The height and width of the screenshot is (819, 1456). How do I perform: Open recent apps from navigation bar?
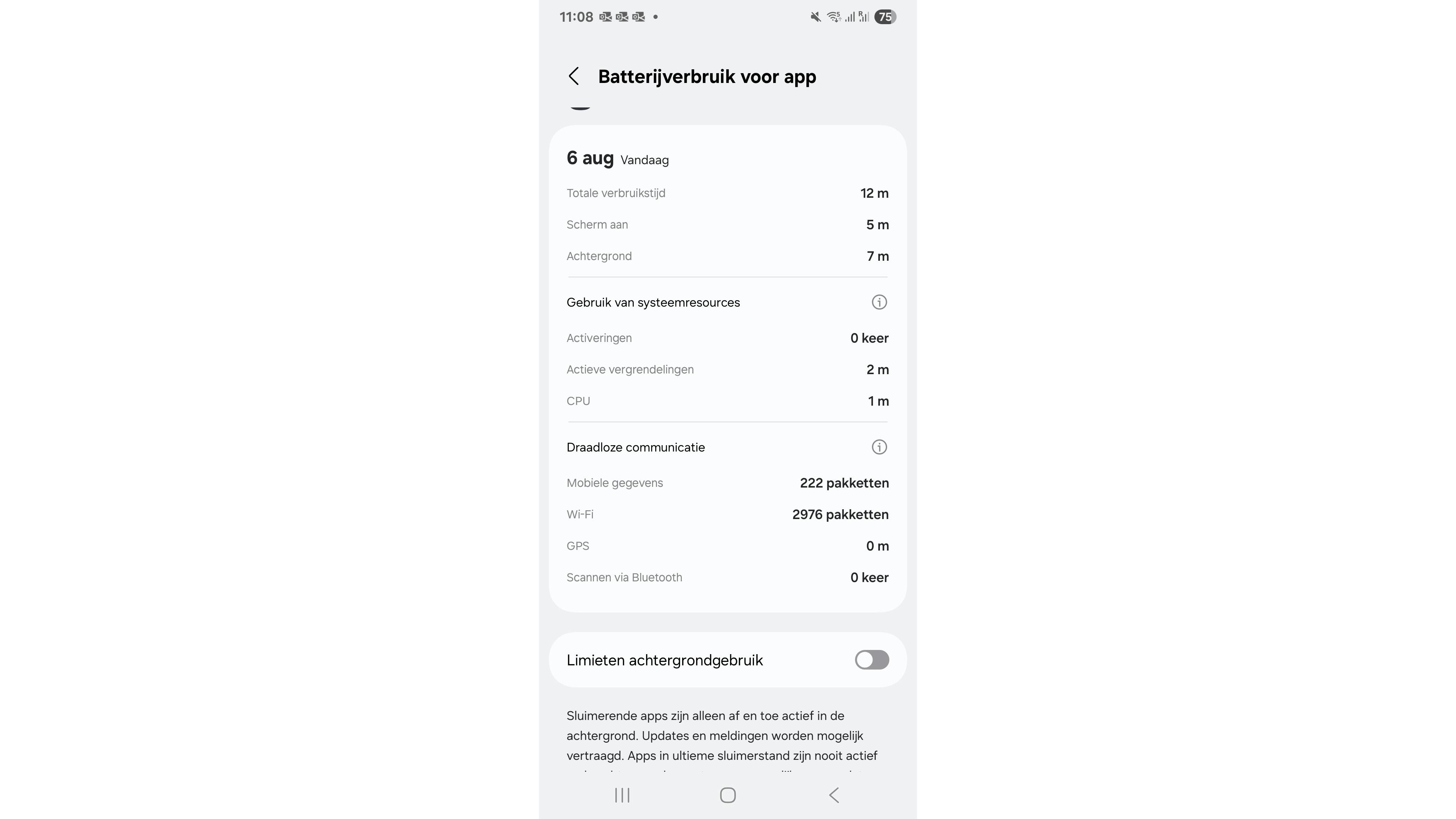click(x=622, y=795)
